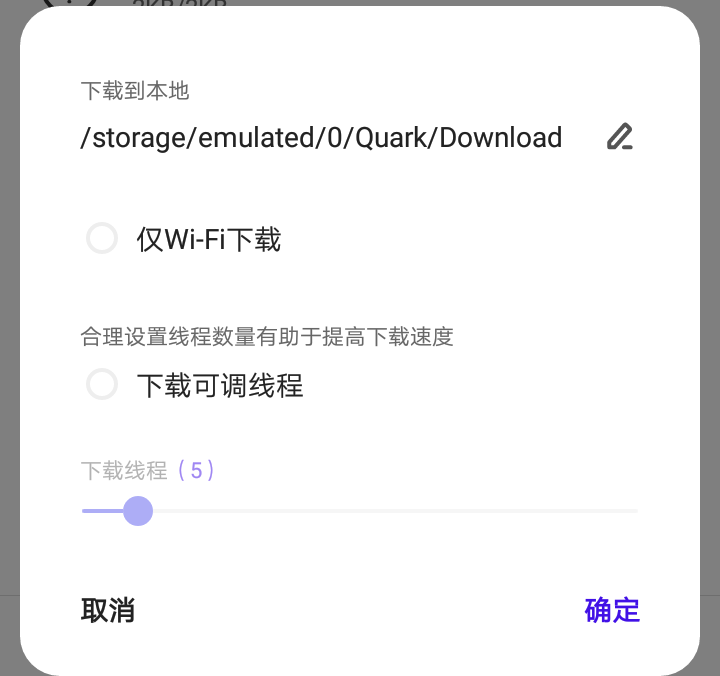Screen dimensions: 720x676
Task: Enable the 仅Wi-Fi下载 option
Action: coord(102,239)
